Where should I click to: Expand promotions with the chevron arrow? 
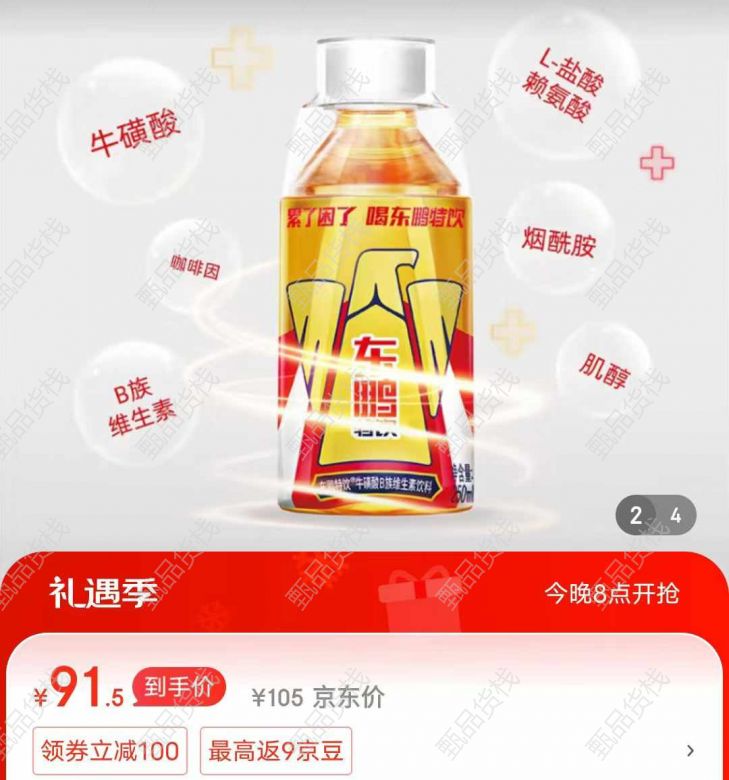coord(690,750)
